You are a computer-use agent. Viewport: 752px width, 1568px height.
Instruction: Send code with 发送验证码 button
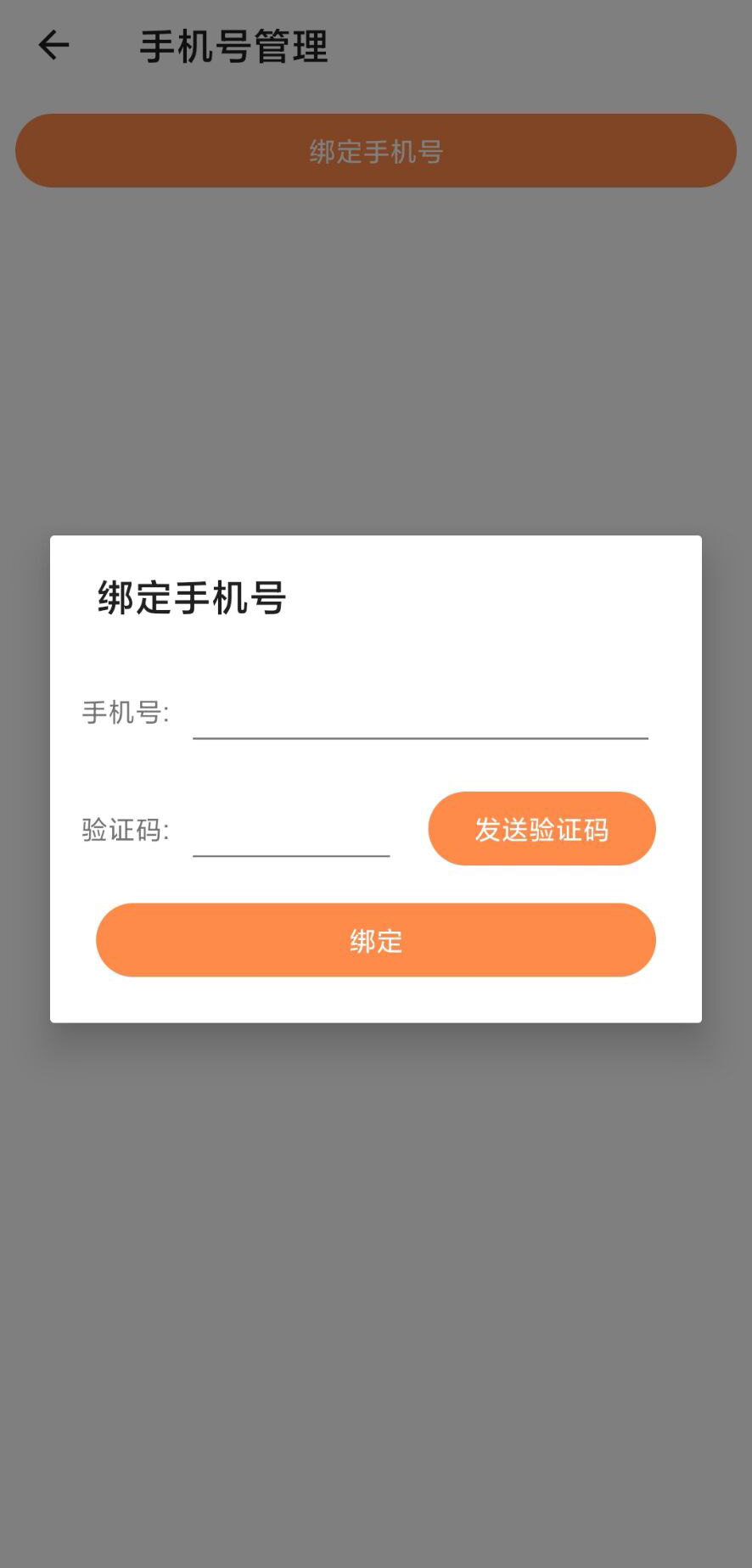click(x=542, y=829)
